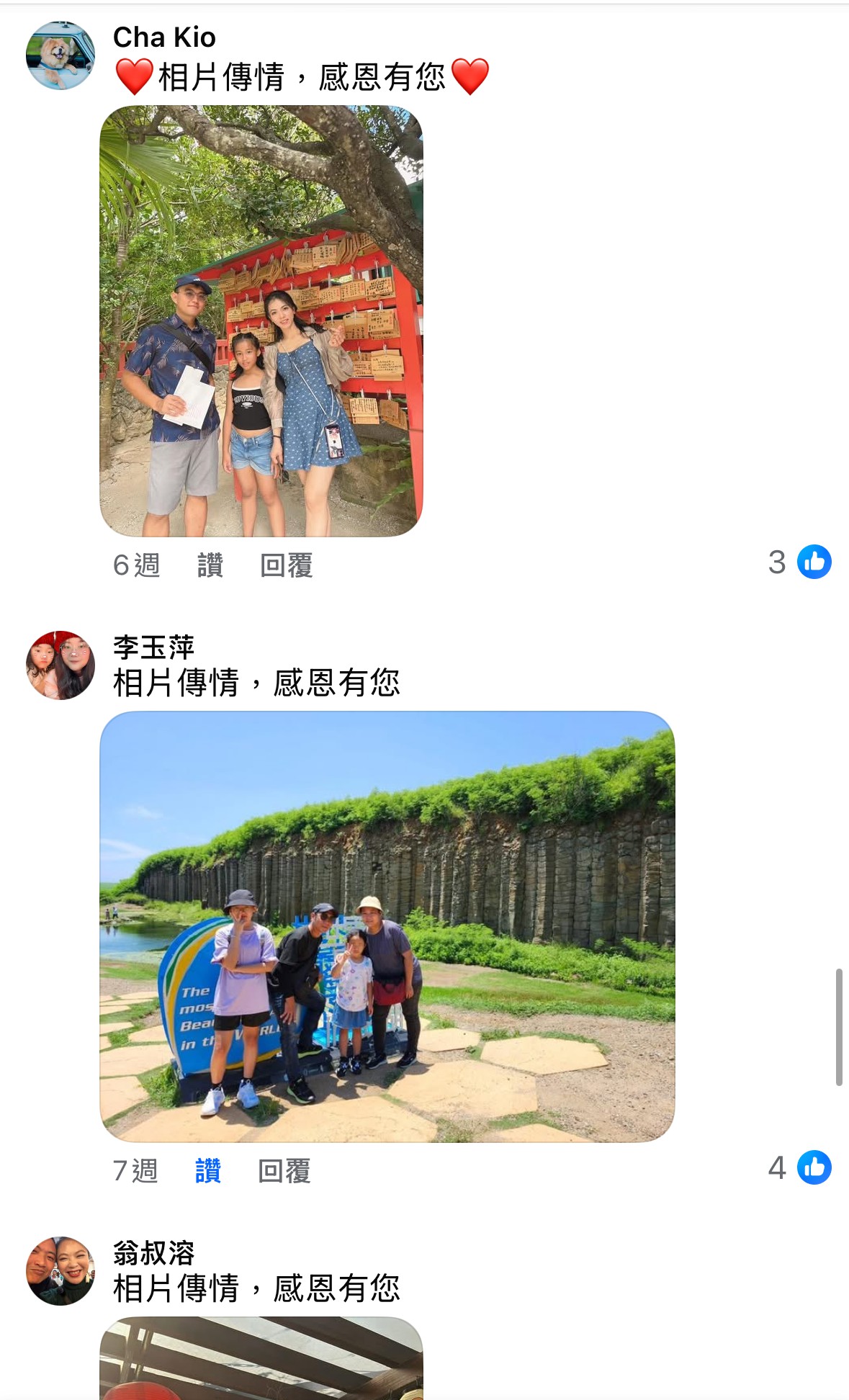Open 翁叔溶's profile name link
The width and height of the screenshot is (849, 1400).
point(153,1252)
